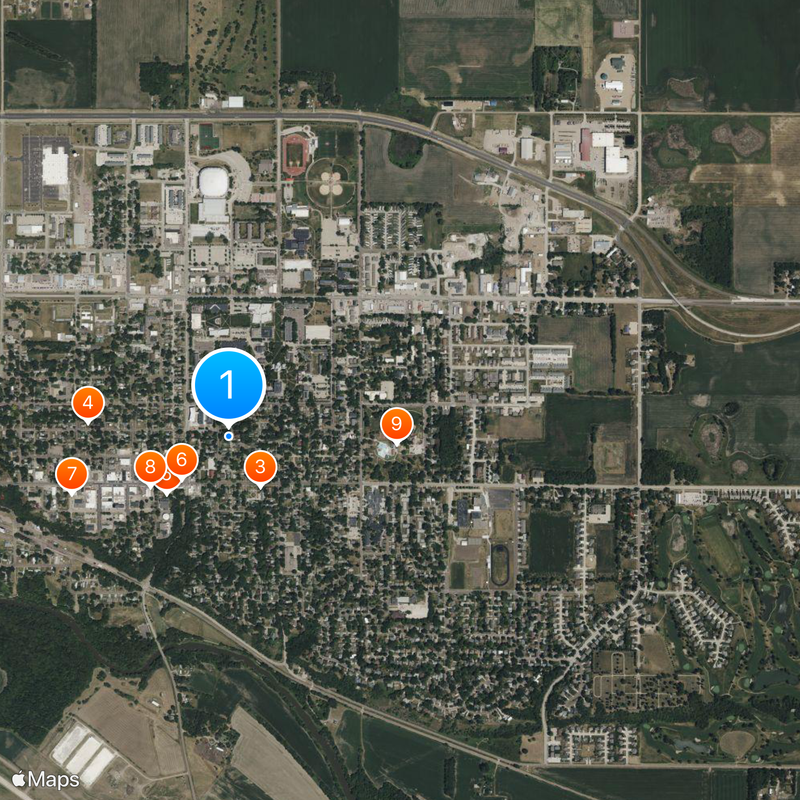The height and width of the screenshot is (800, 800).
Task: Open the Apple Maps attribution link
Action: point(46,778)
